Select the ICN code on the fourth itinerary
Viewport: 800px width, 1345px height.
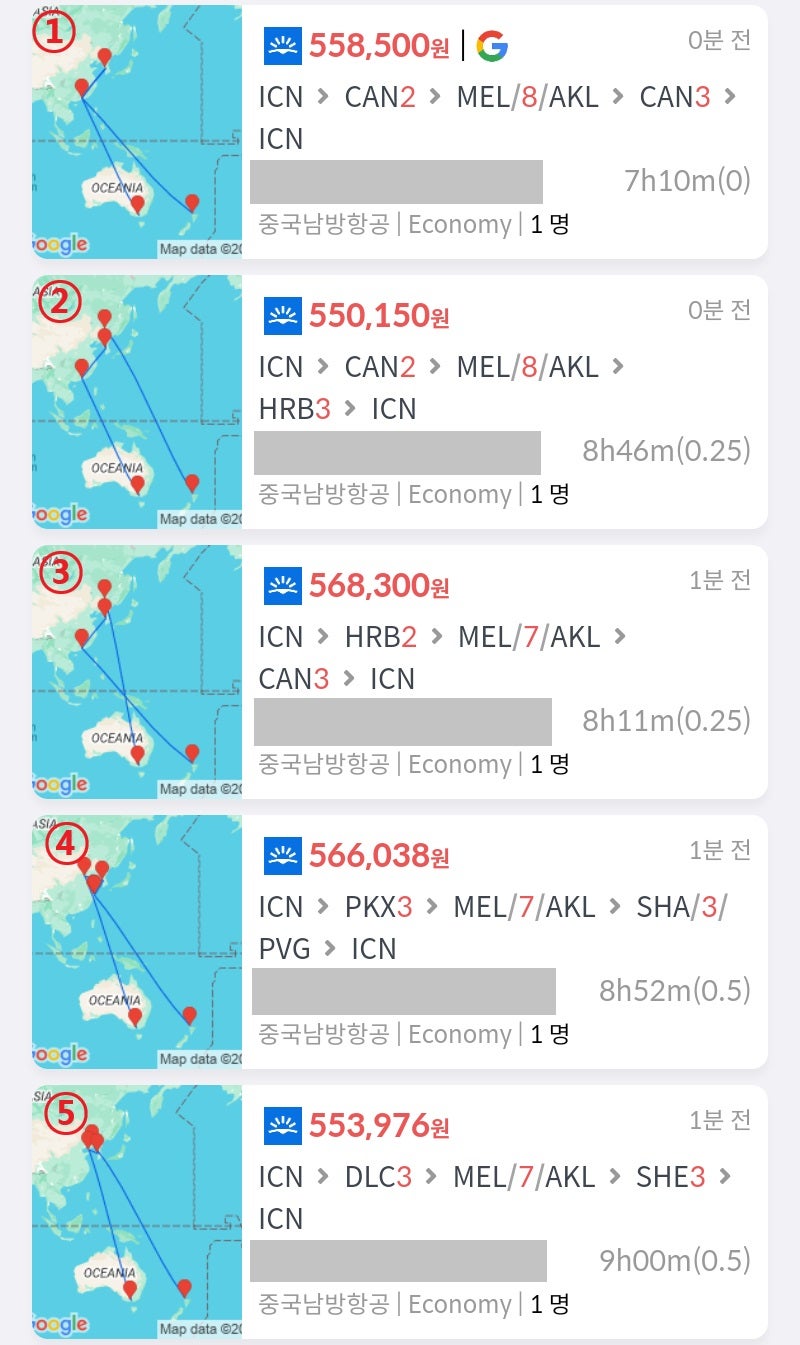coord(281,907)
